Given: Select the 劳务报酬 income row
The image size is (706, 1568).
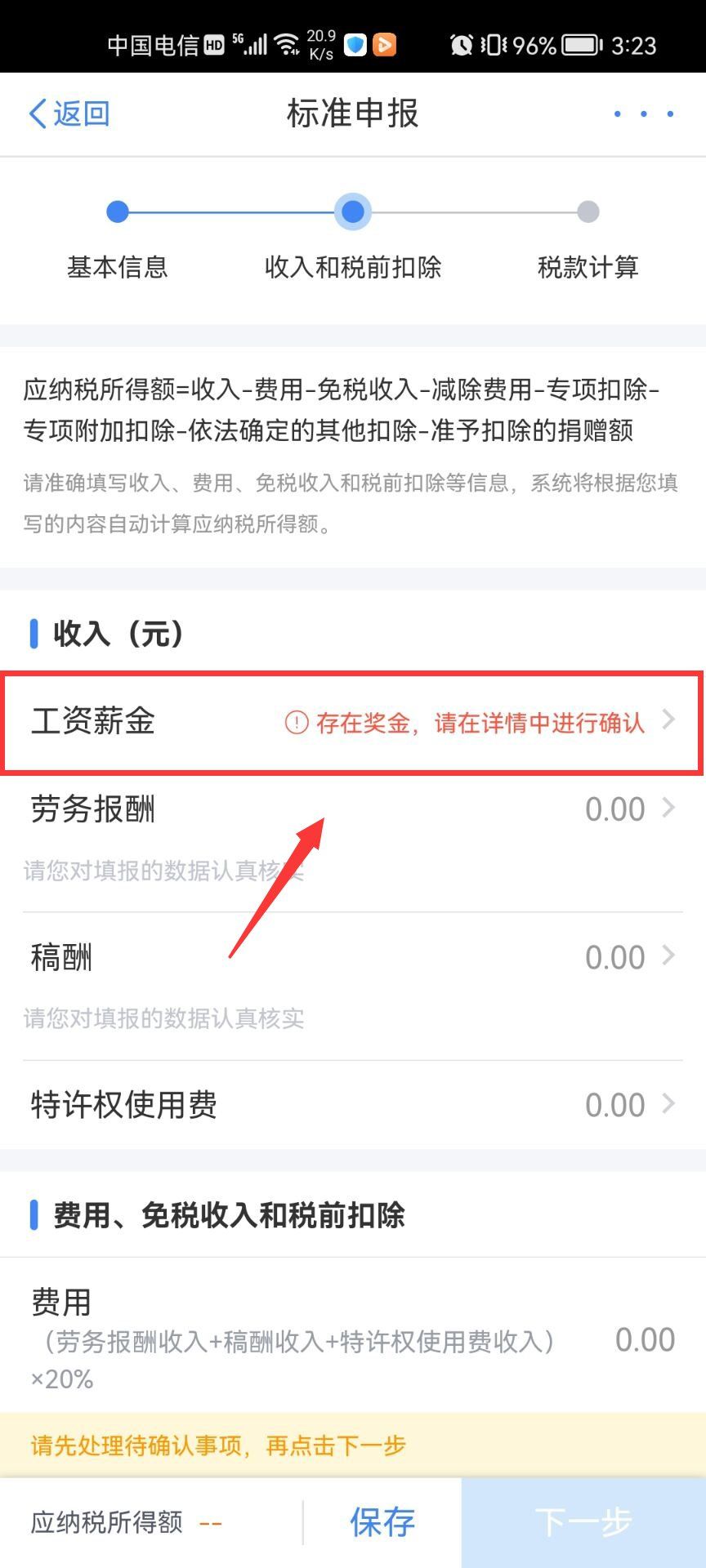Looking at the screenshot, I should point(351,809).
